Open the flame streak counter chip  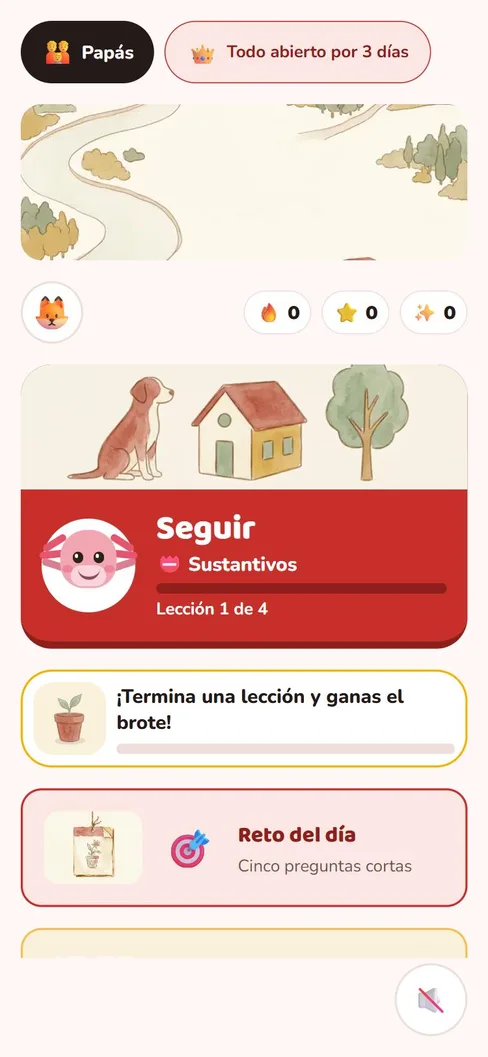click(x=277, y=313)
